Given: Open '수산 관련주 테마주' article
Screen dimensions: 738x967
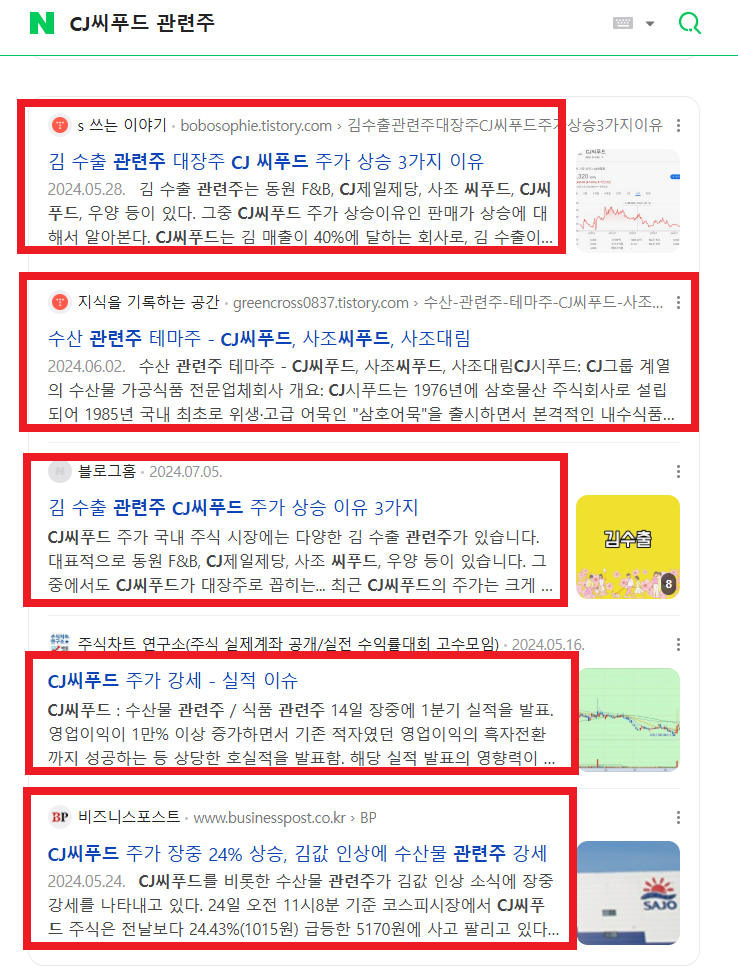Looking at the screenshot, I should [x=259, y=338].
